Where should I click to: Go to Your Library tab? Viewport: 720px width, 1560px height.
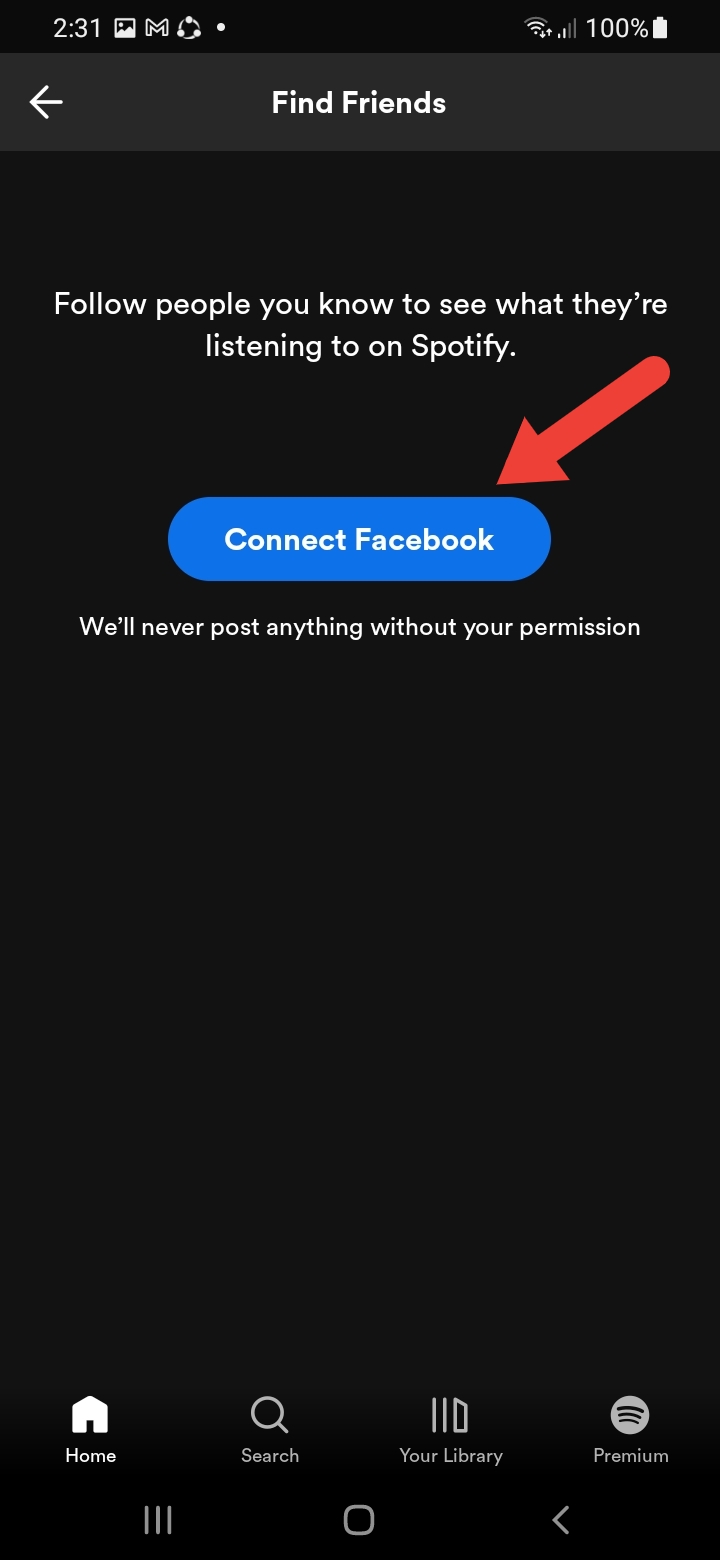[450, 1430]
